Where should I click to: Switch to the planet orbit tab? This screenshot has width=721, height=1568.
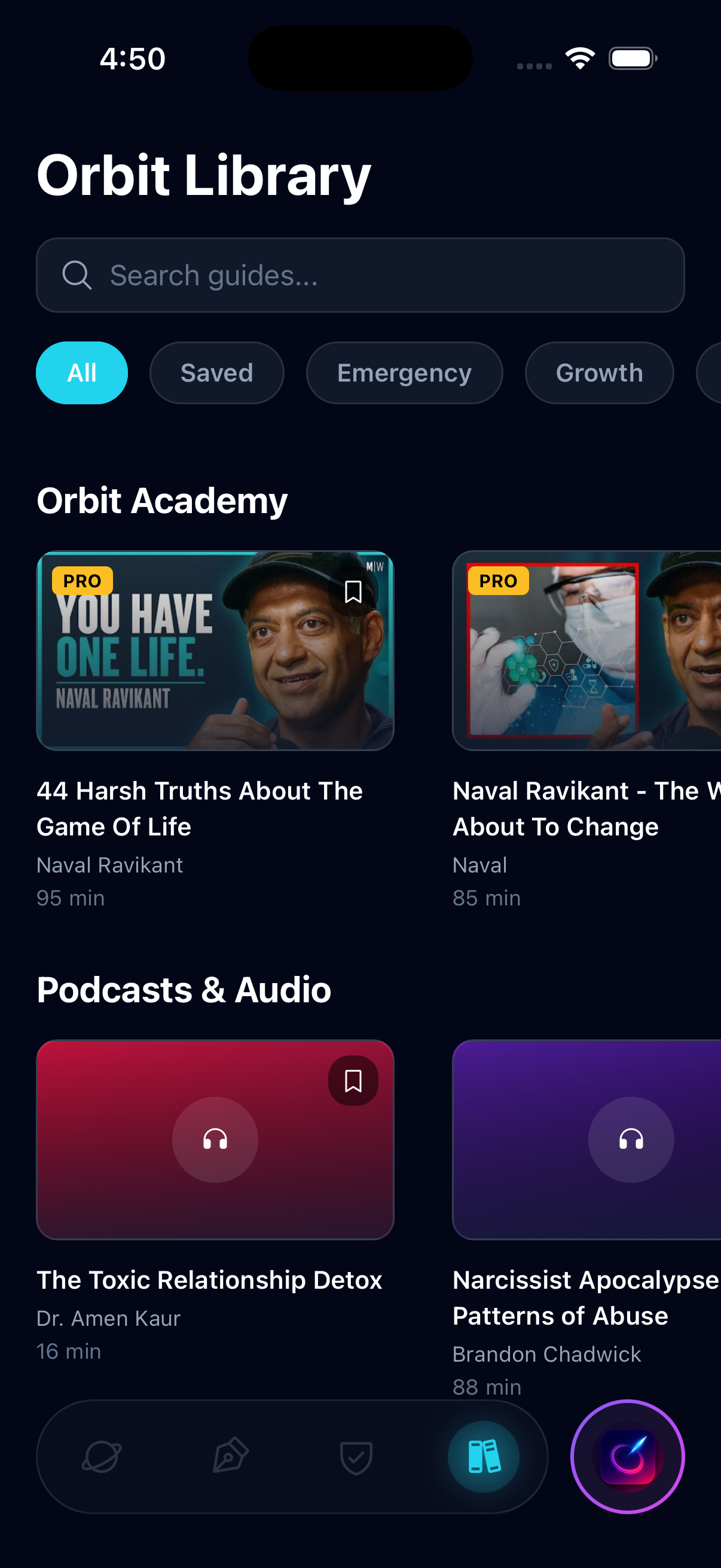102,1457
